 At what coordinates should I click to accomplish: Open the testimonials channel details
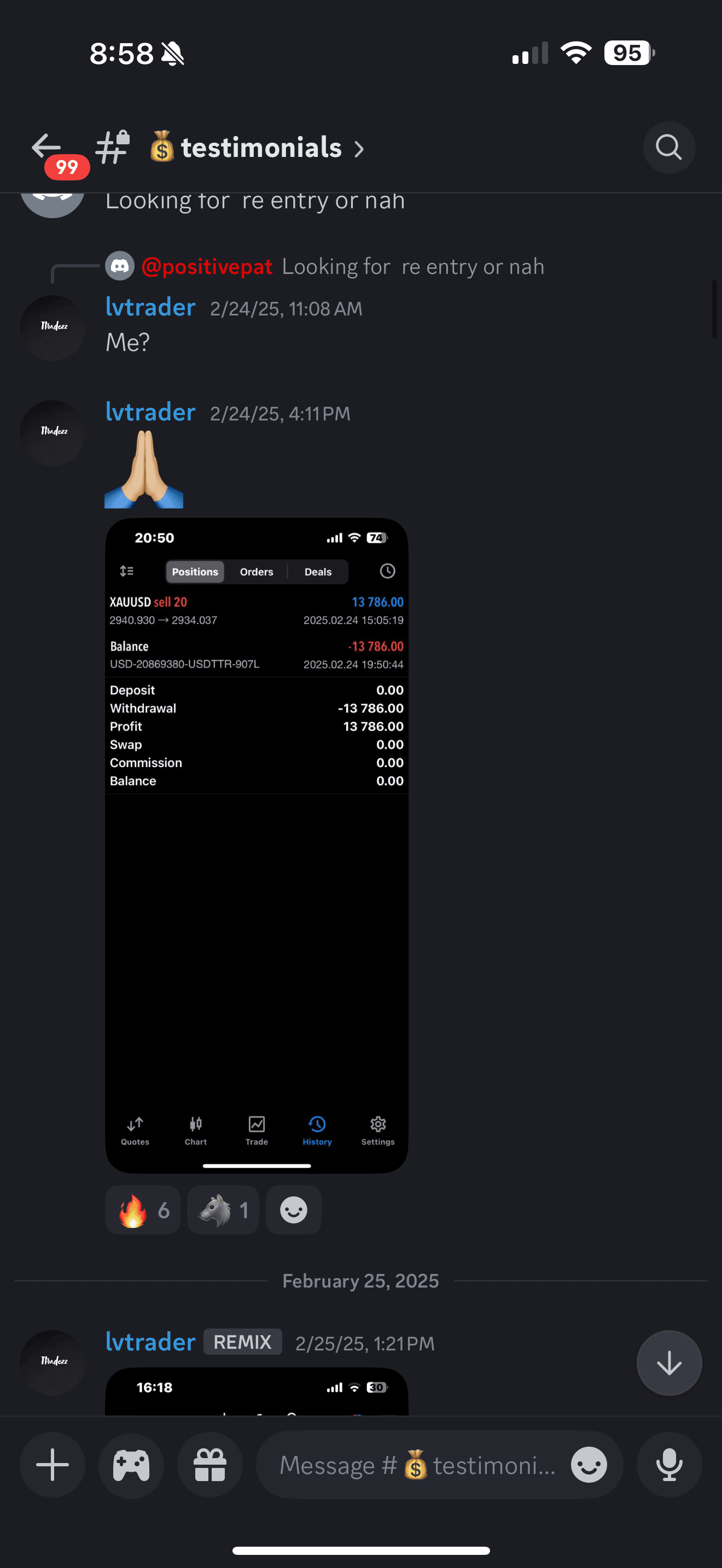click(260, 148)
